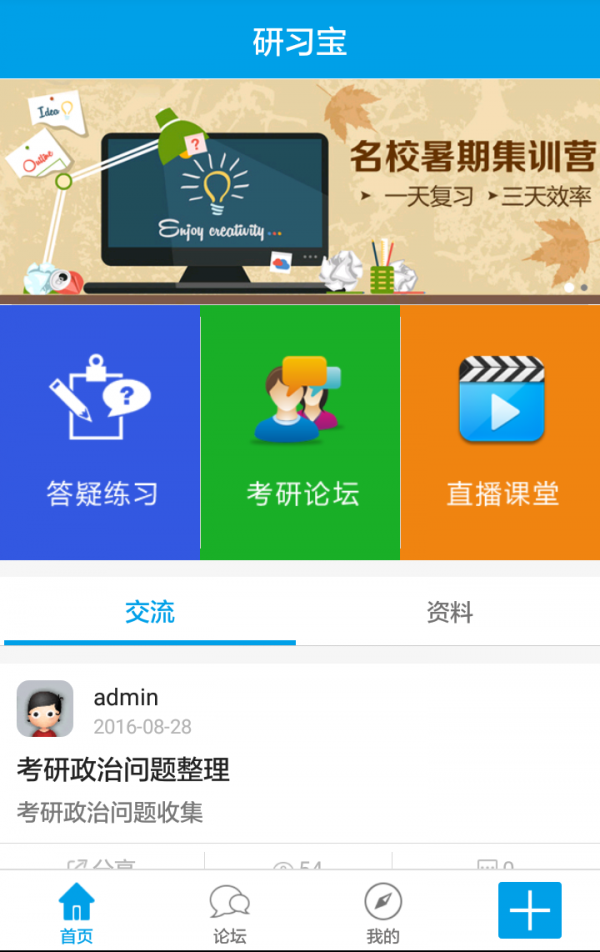This screenshot has height=952, width=600.
Task: Go to the 论坛 tab
Action: 230,912
